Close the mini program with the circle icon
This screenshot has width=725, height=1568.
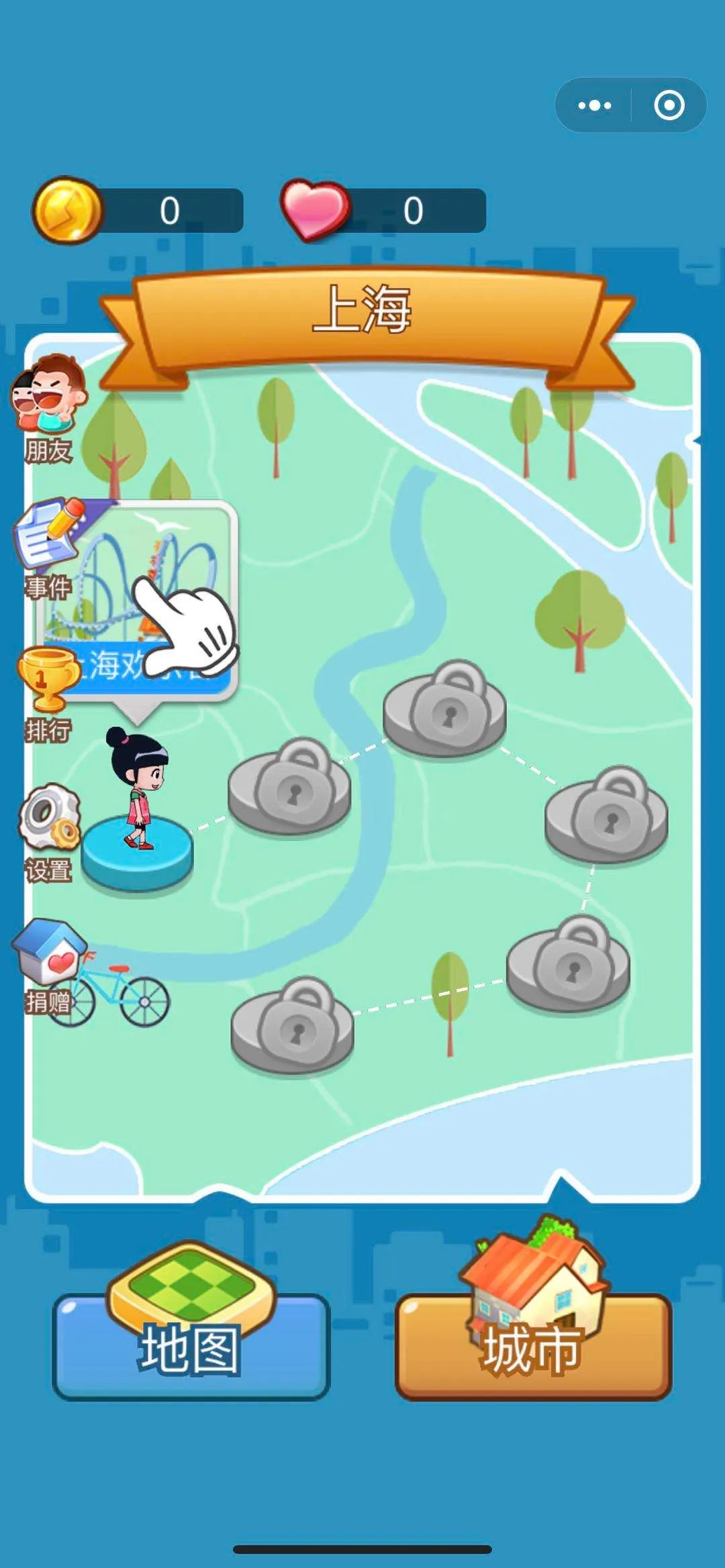(x=669, y=105)
